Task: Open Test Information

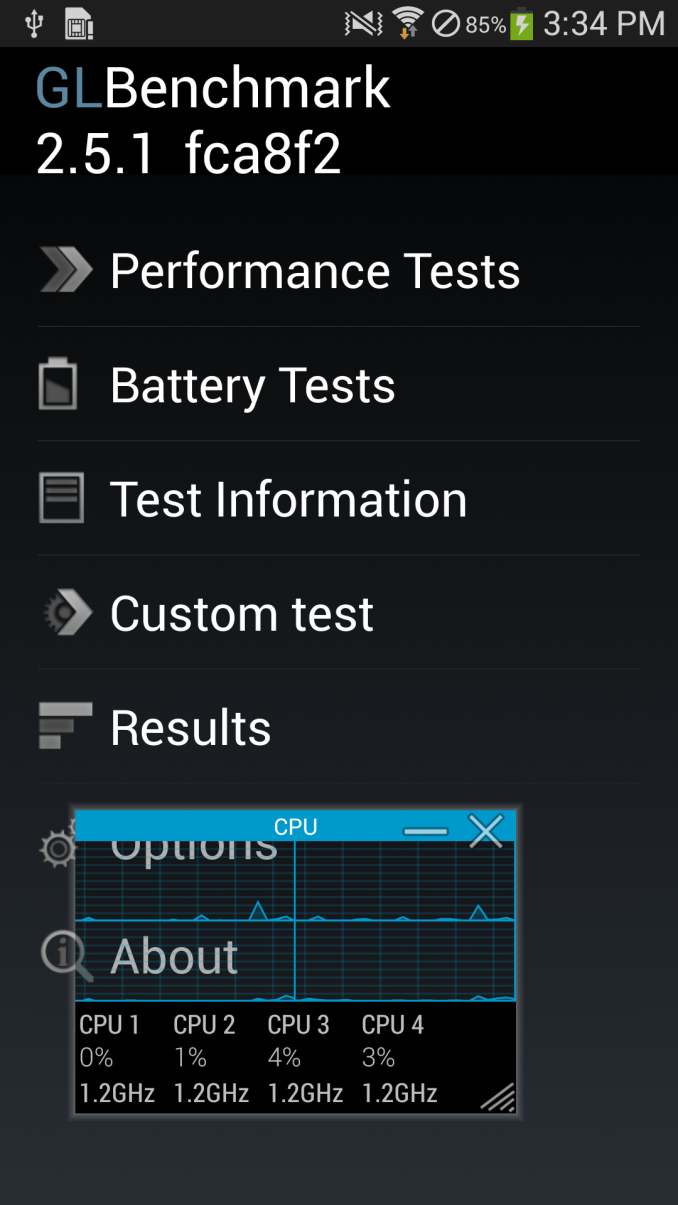Action: [288, 500]
